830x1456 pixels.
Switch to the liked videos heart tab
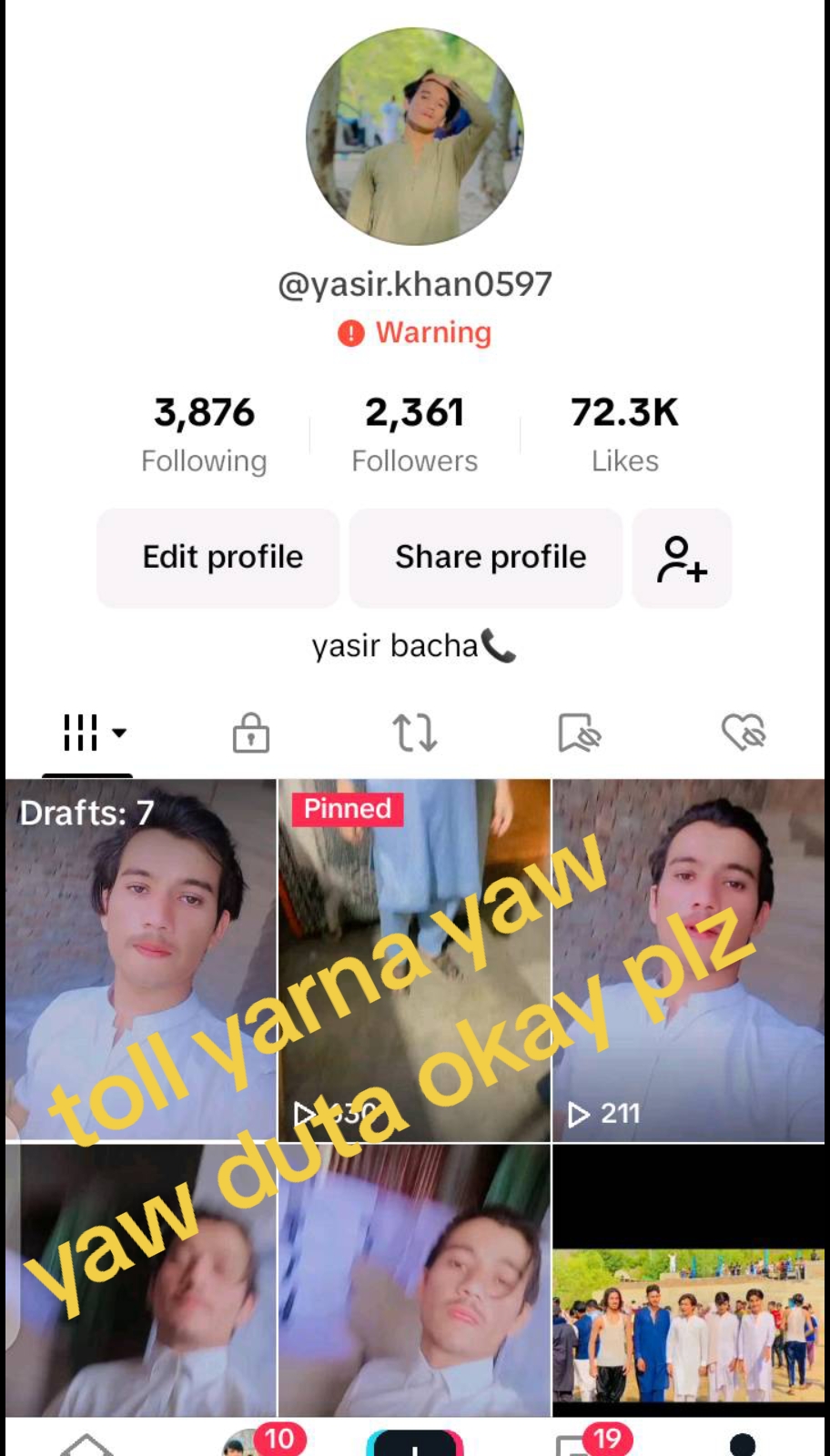click(743, 733)
